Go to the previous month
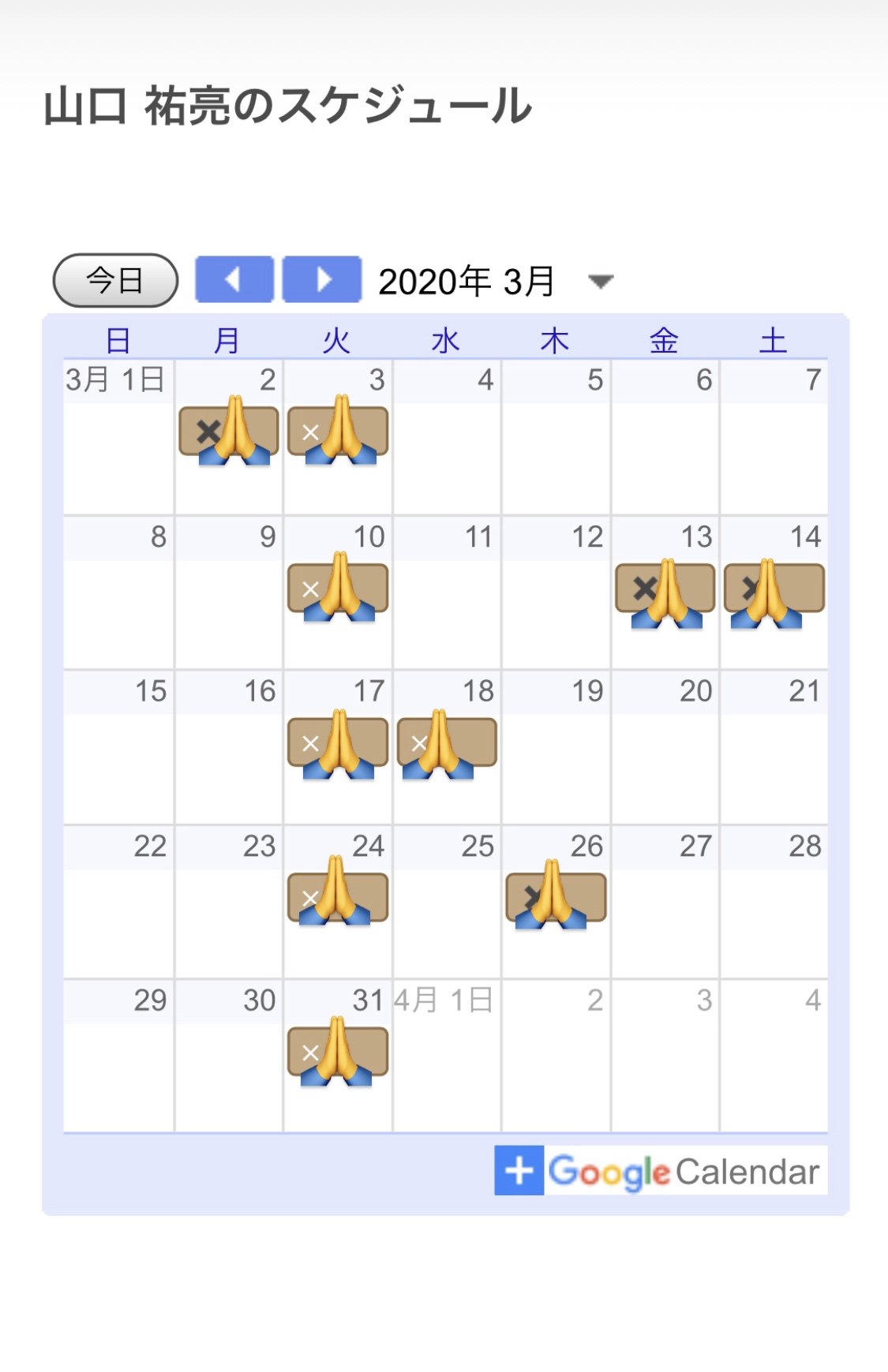This screenshot has height=1372, width=888. (234, 279)
